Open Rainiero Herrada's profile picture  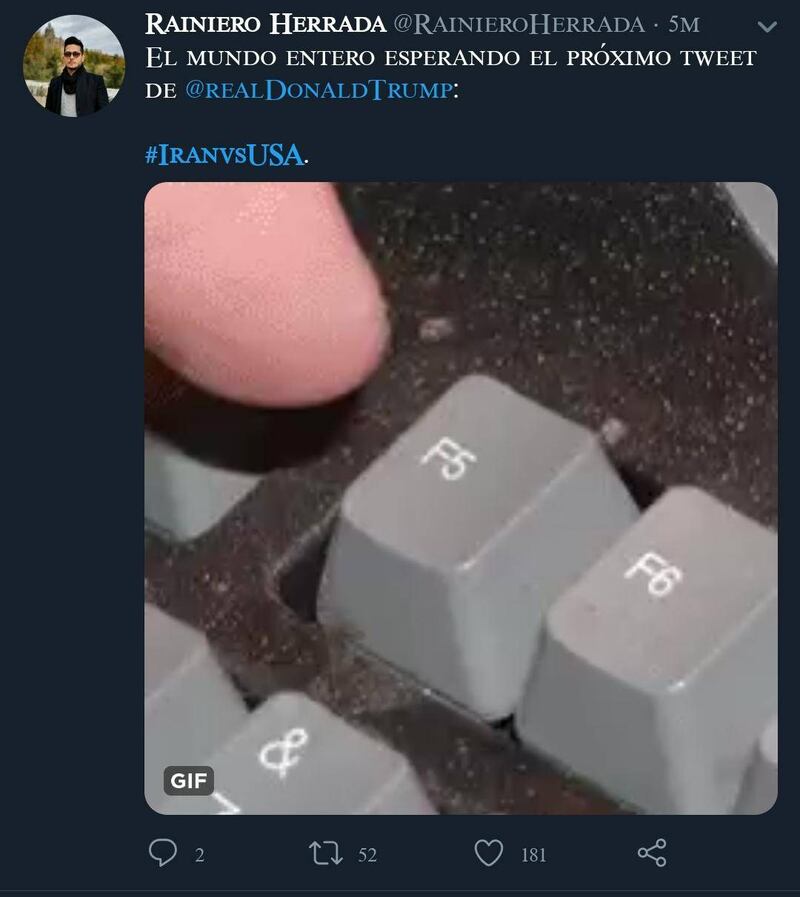(x=74, y=66)
